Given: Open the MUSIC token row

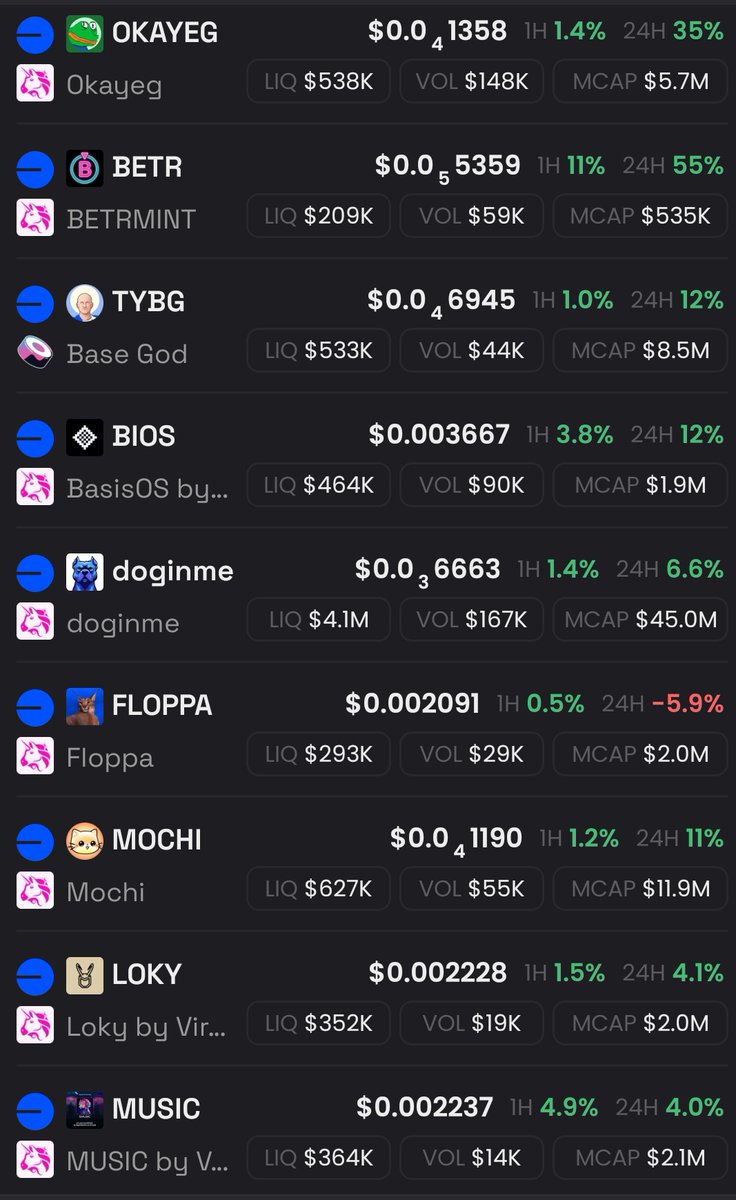Looking at the screenshot, I should (368, 1132).
